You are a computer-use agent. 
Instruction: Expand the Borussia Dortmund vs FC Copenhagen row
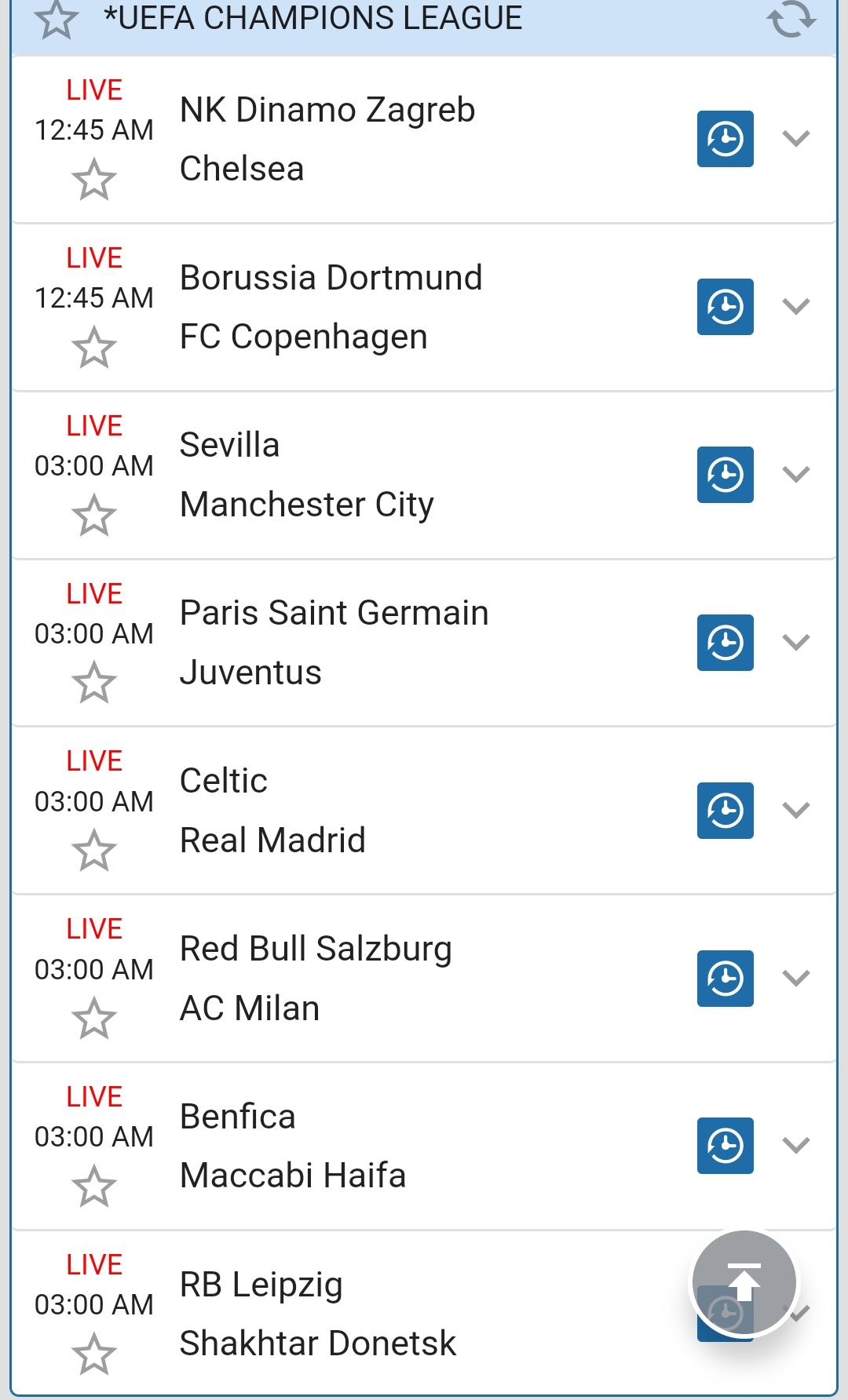click(x=796, y=307)
